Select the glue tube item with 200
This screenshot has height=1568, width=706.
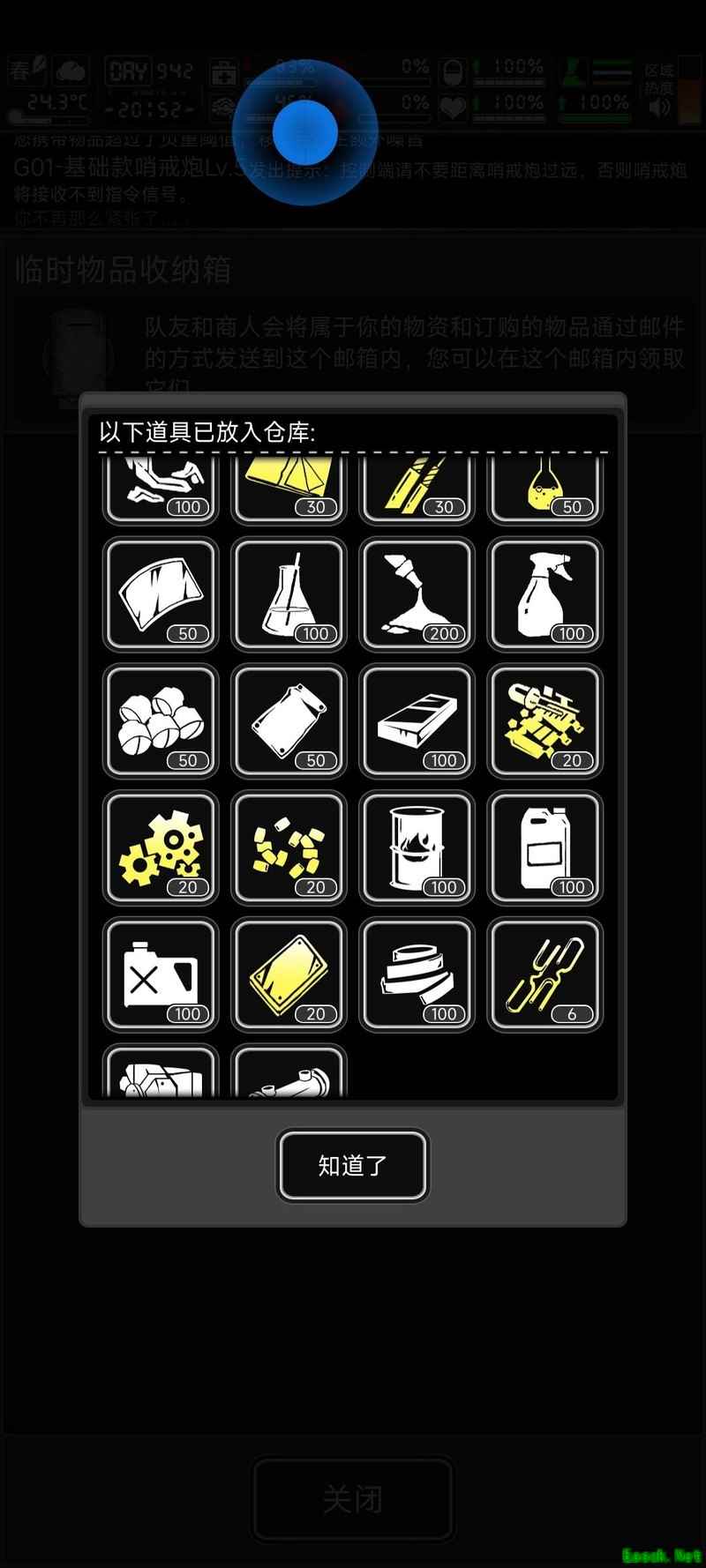(x=417, y=594)
